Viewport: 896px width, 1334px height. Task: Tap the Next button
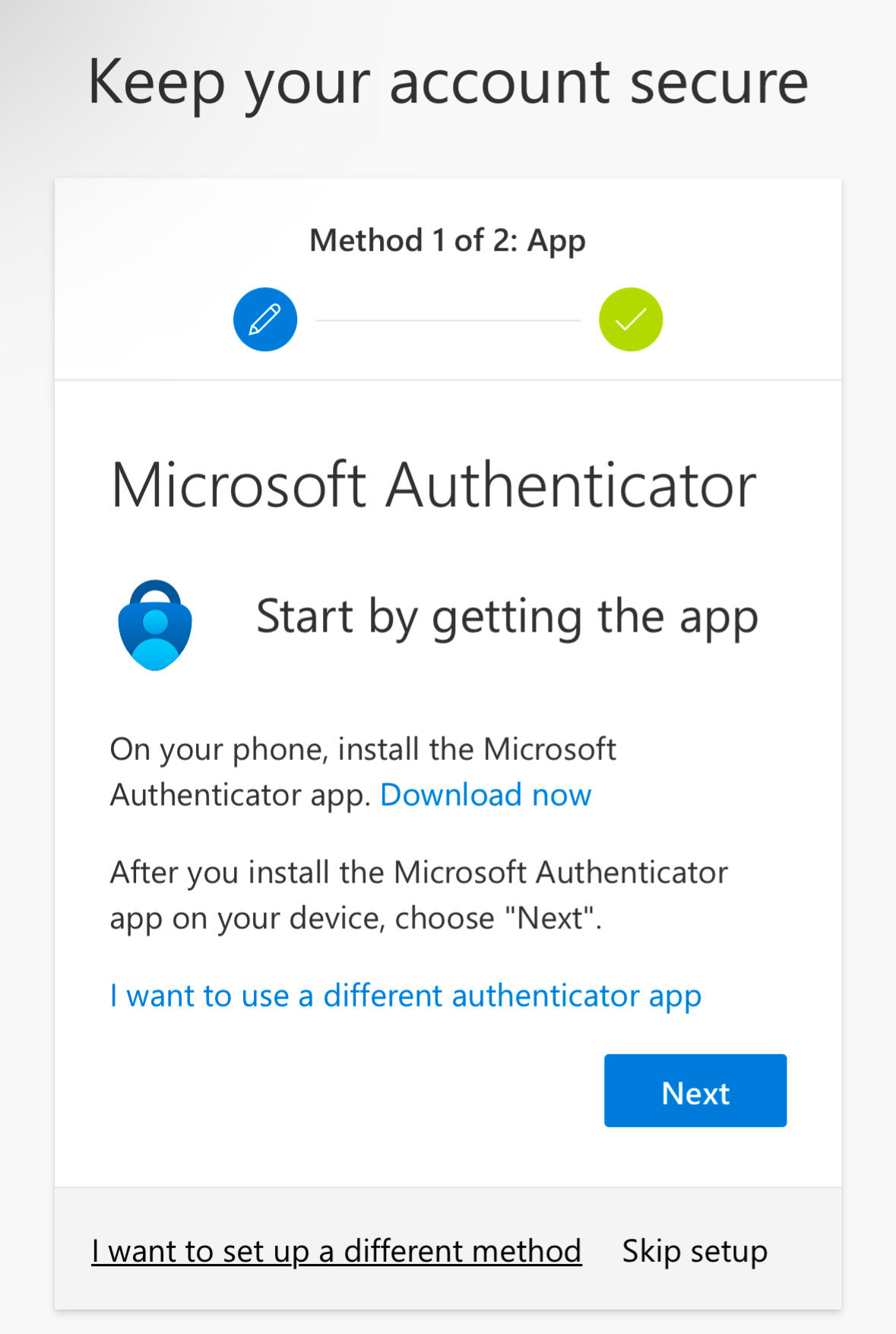coord(695,1090)
